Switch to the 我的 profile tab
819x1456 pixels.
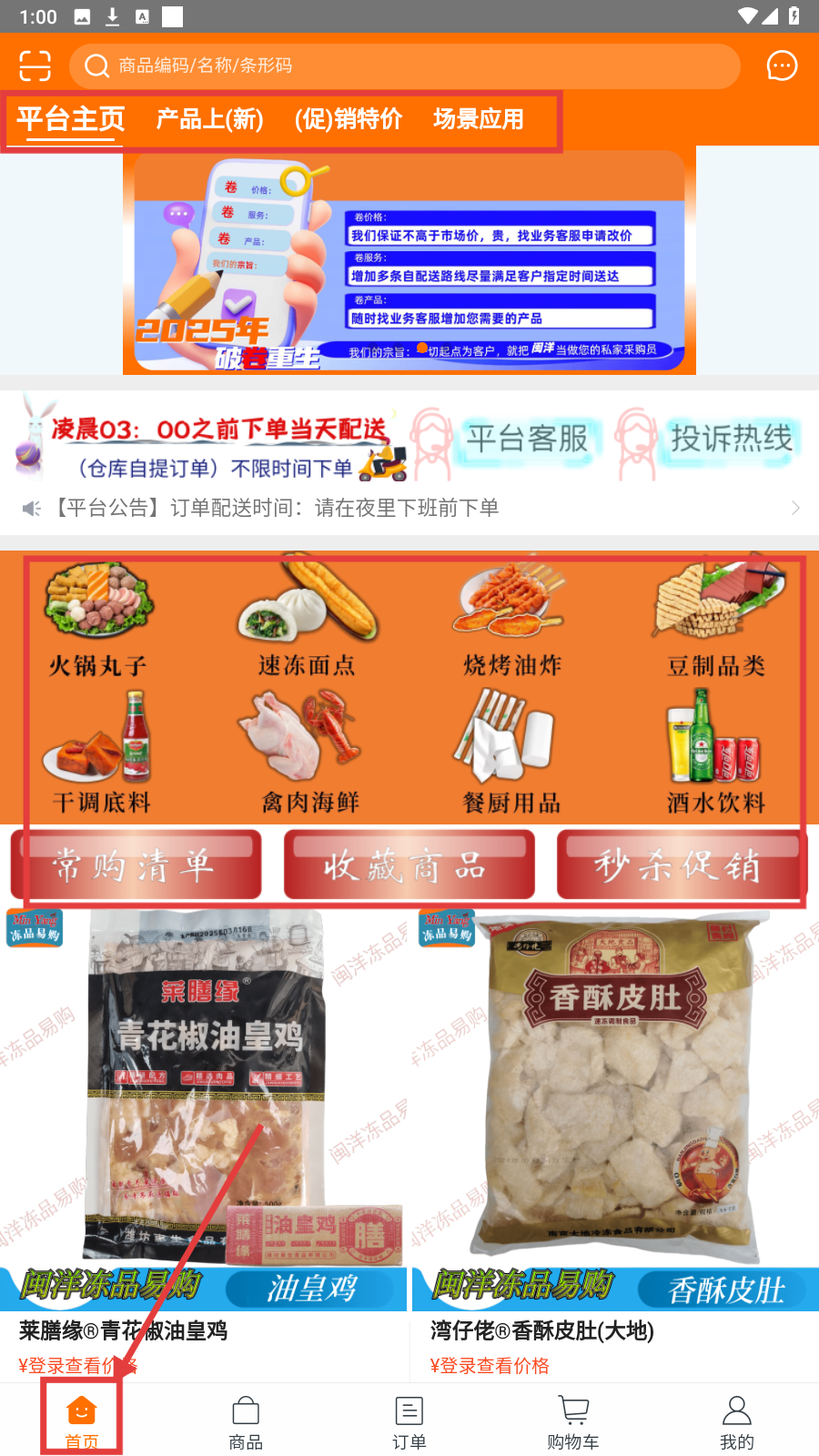[736, 1422]
